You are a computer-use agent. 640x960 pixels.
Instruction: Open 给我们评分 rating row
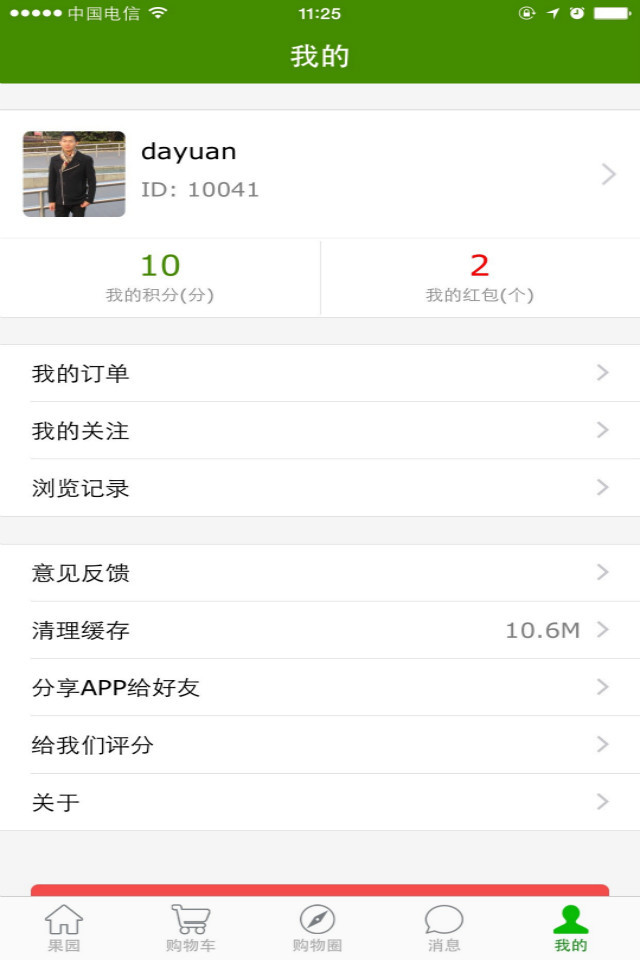(320, 745)
